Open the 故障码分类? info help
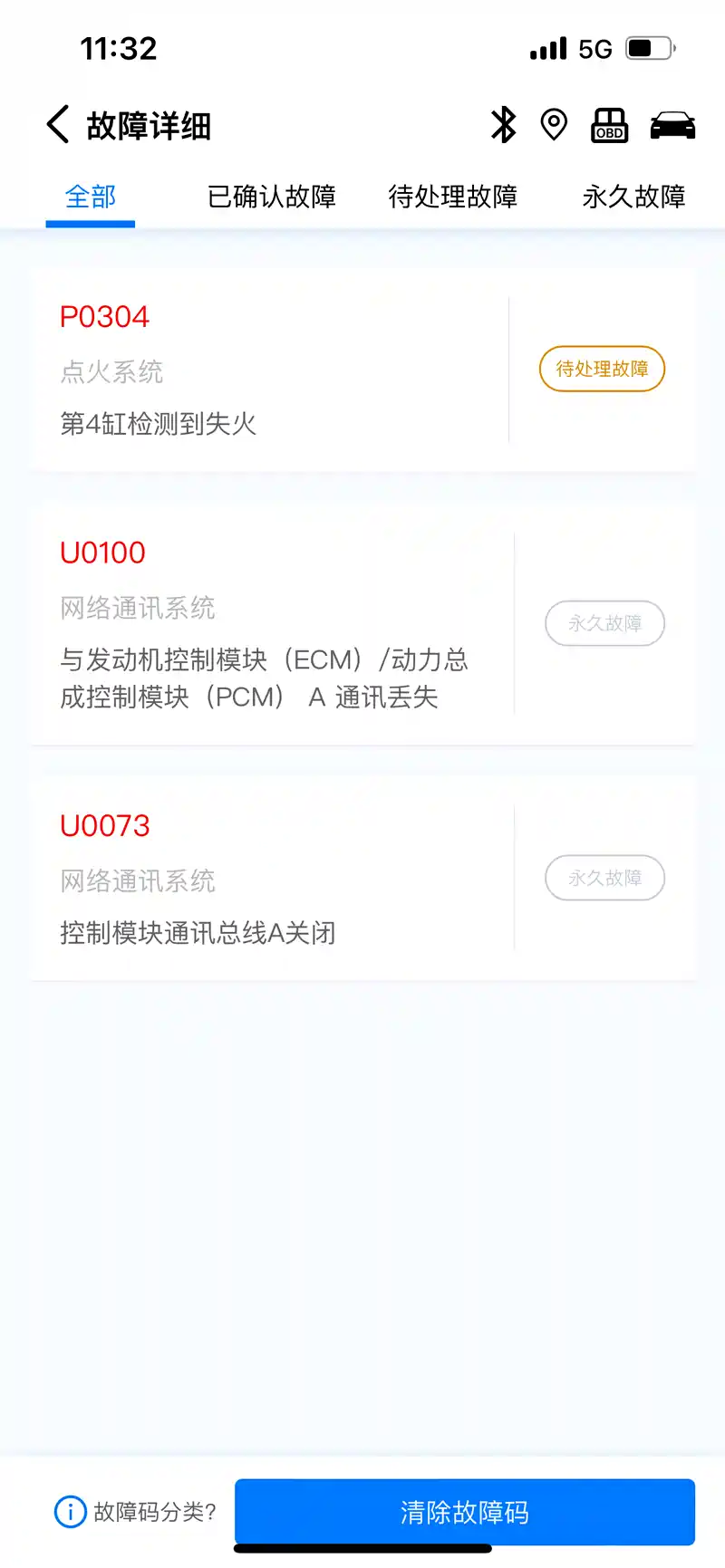This screenshot has width=725, height=1568. [x=136, y=1511]
